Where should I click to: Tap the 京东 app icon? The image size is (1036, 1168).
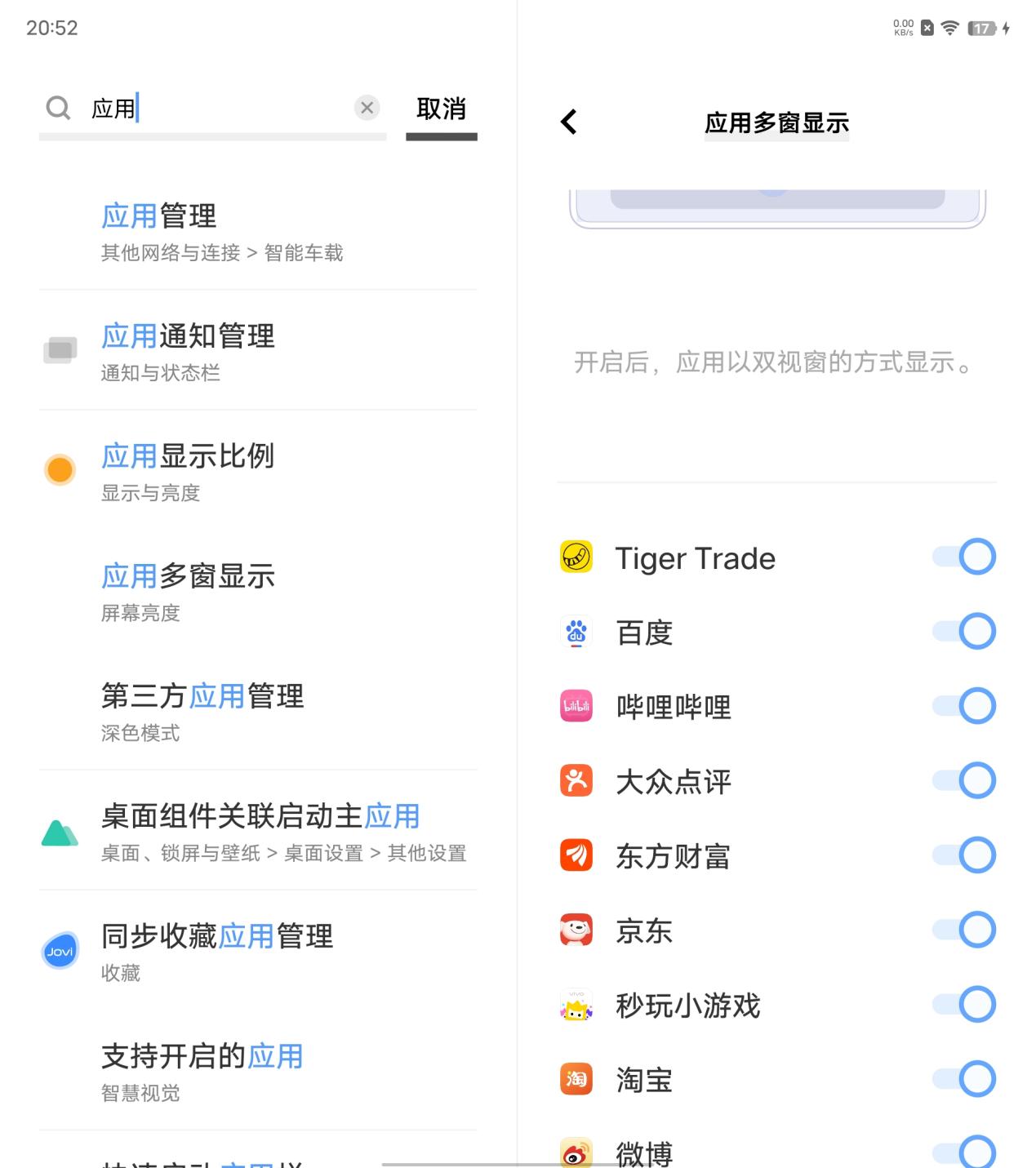point(576,930)
